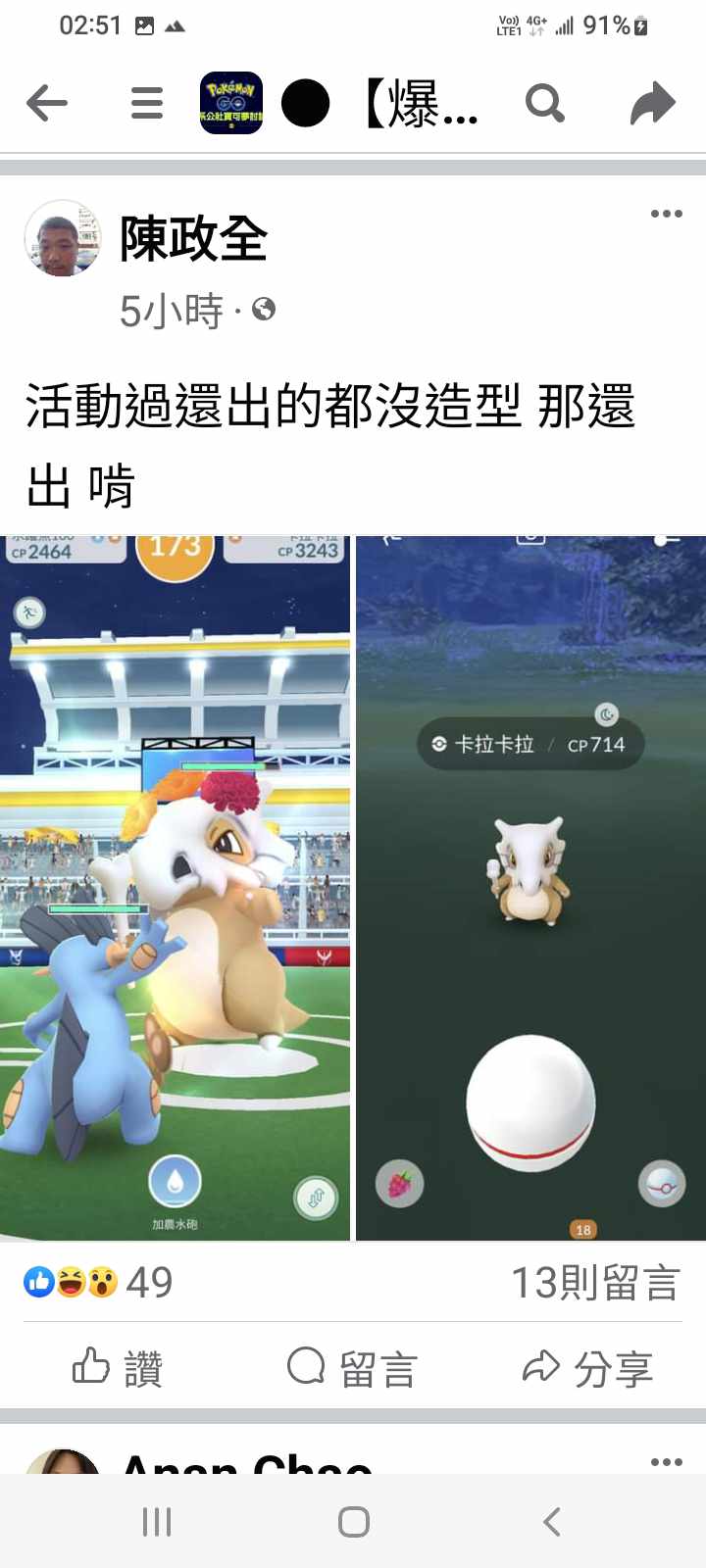View the 13則留言 comments

[x=594, y=1282]
